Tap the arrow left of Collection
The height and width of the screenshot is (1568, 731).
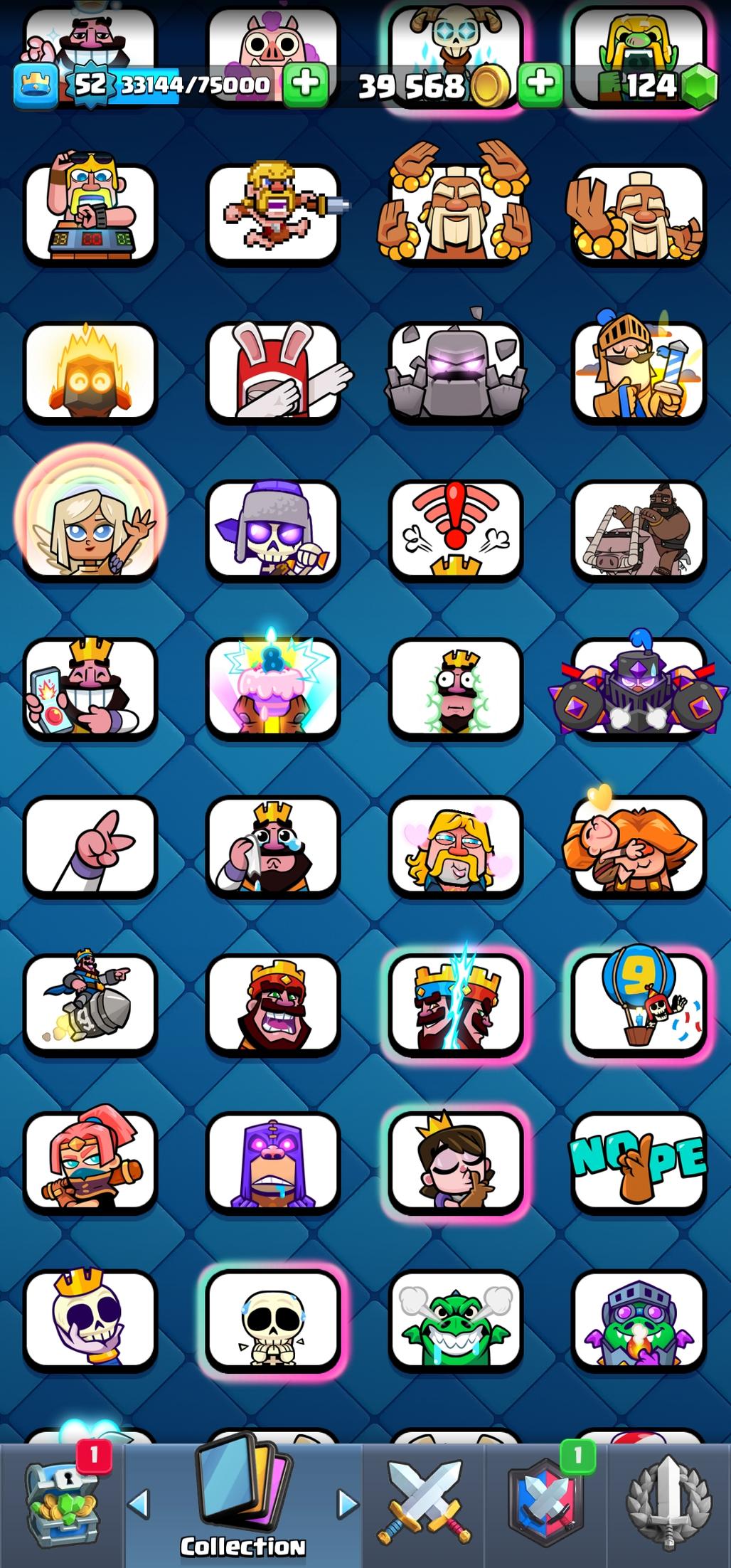click(139, 1503)
